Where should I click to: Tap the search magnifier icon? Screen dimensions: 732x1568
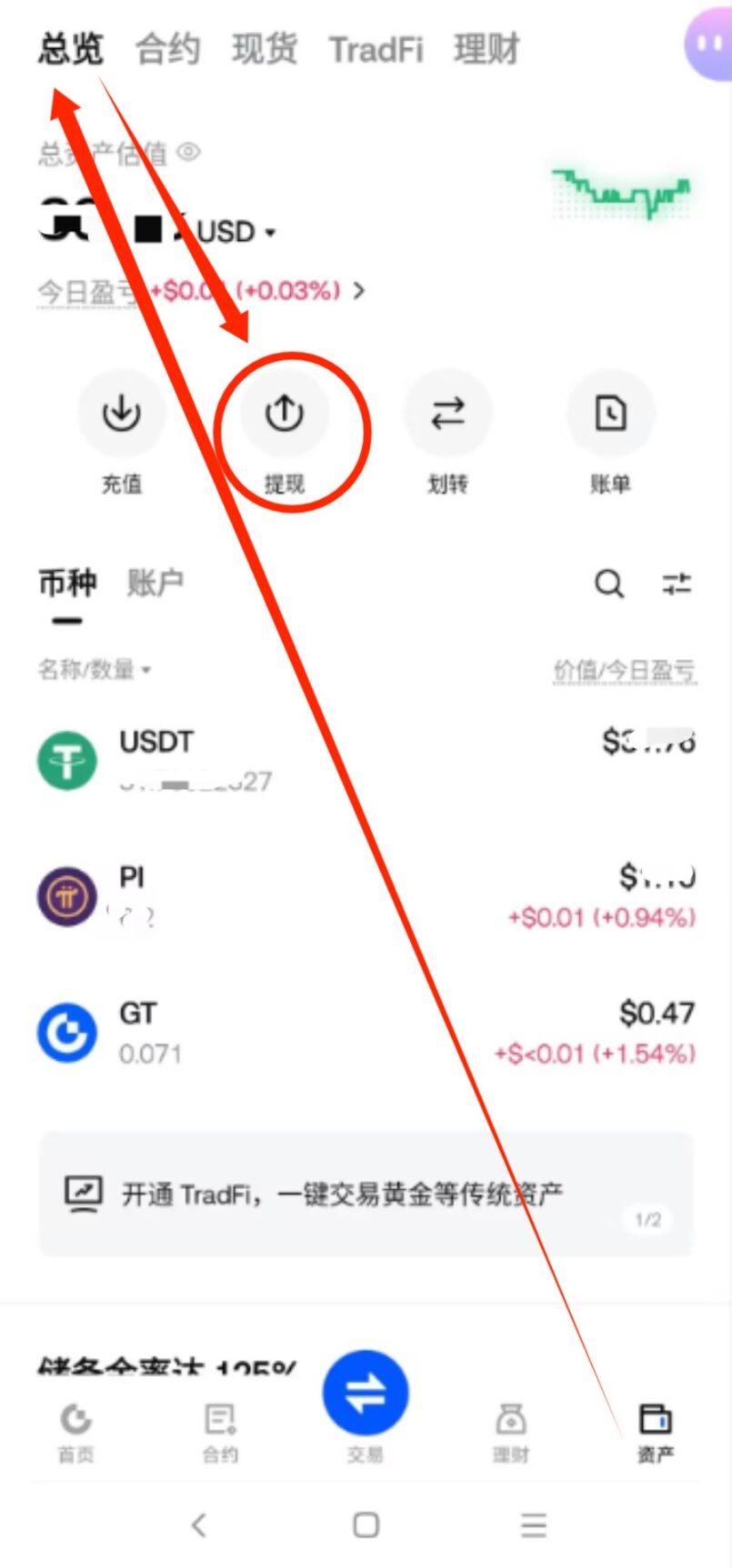pos(609,584)
